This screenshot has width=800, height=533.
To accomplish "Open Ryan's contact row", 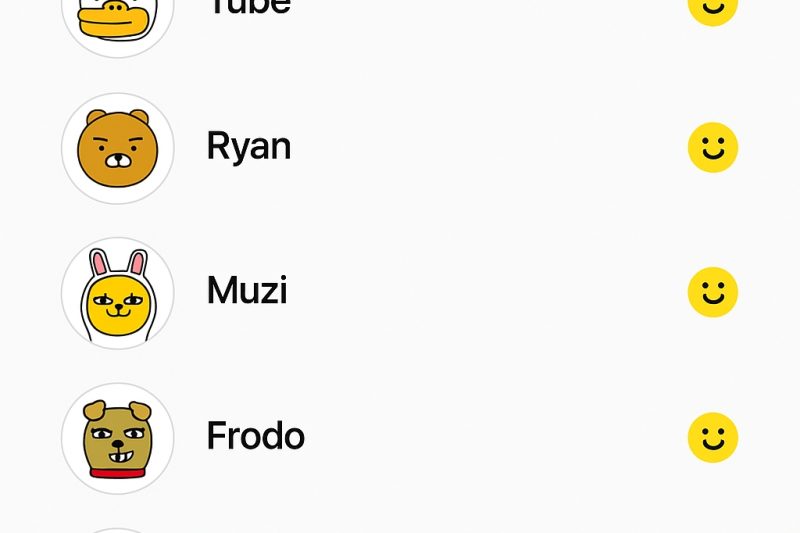I will (x=248, y=147).
